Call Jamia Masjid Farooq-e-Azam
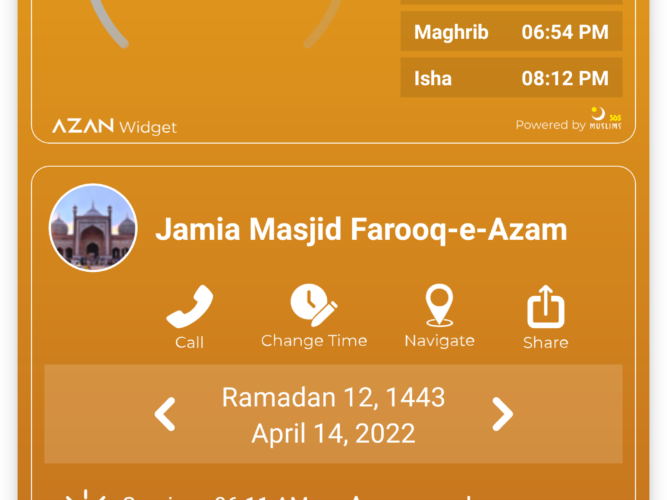Viewport: 667px width, 500px height. tap(189, 315)
